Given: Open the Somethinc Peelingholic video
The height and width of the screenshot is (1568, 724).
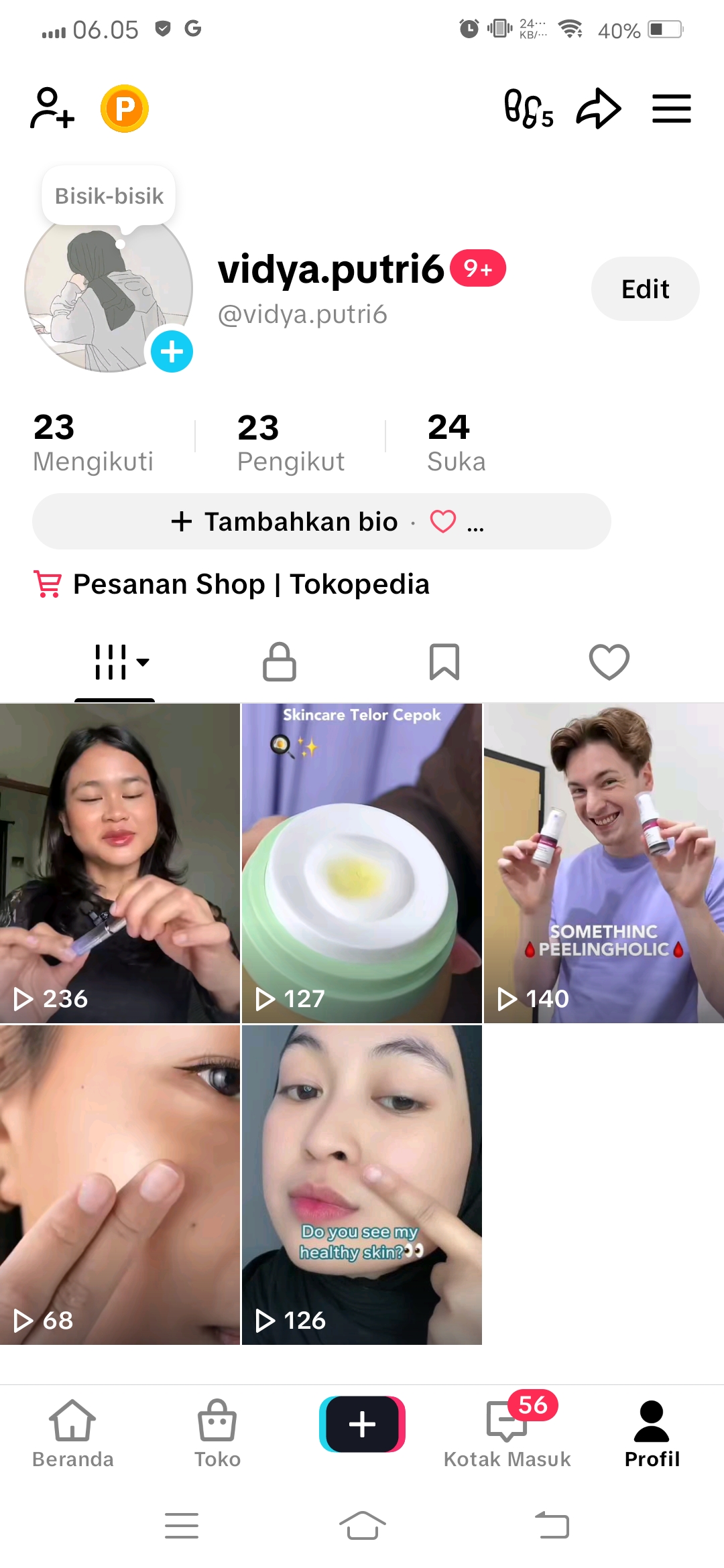Looking at the screenshot, I should (x=603, y=863).
